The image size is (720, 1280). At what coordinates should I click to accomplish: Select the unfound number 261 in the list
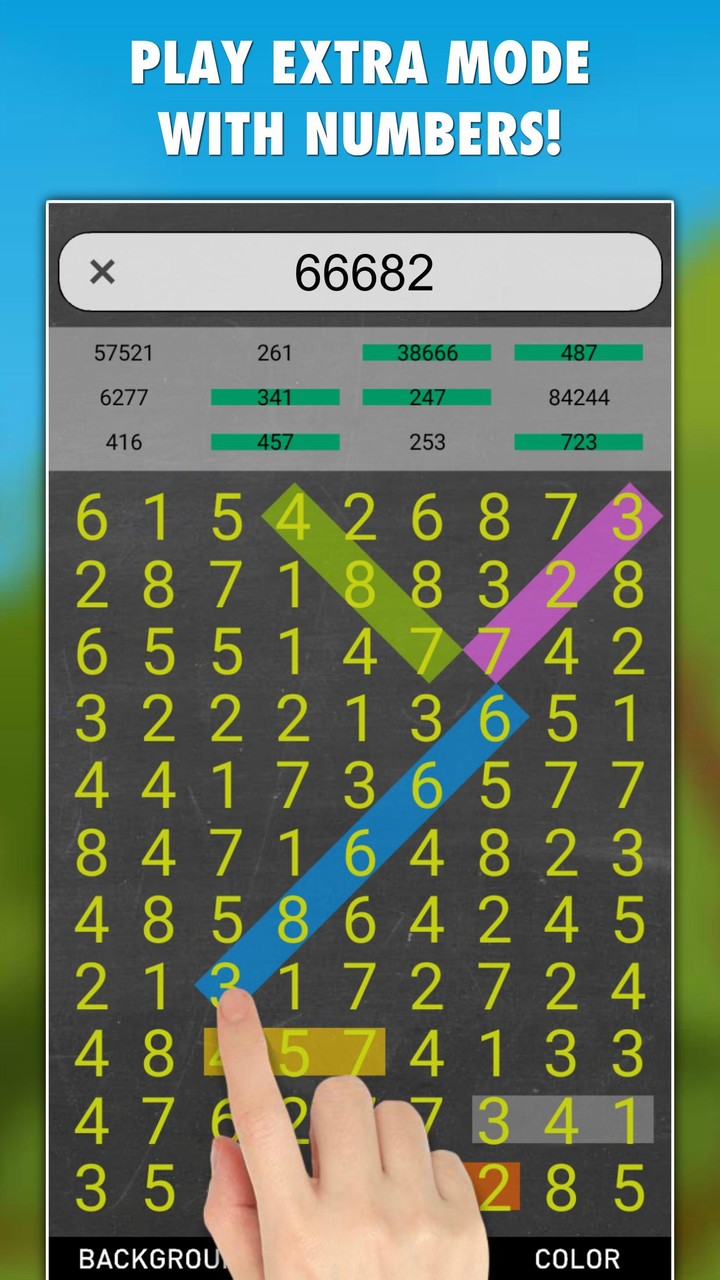pyautogui.click(x=275, y=353)
